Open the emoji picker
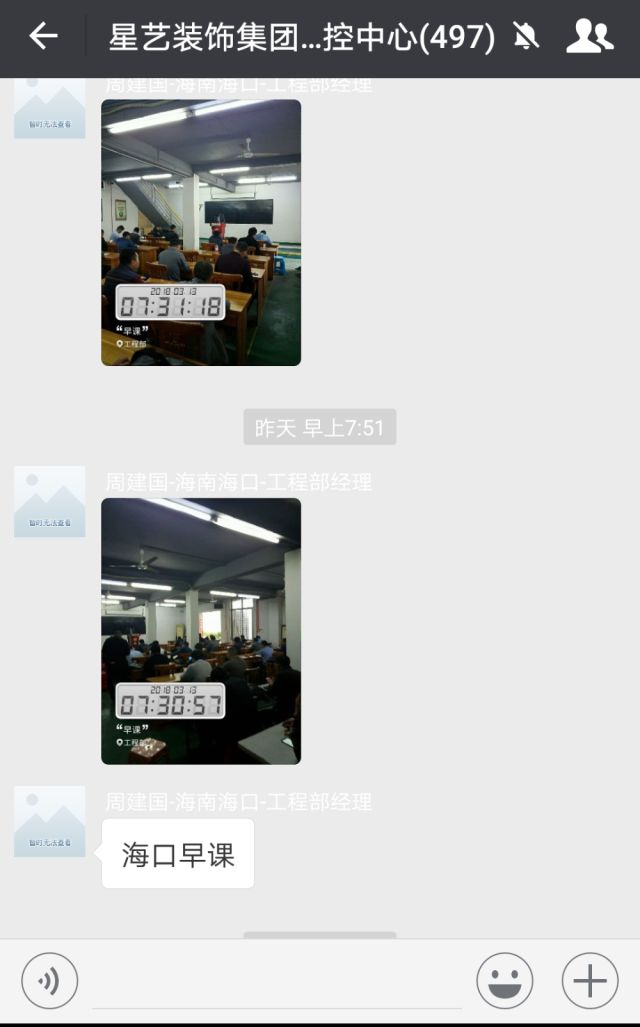The height and width of the screenshot is (1027, 640). click(504, 980)
